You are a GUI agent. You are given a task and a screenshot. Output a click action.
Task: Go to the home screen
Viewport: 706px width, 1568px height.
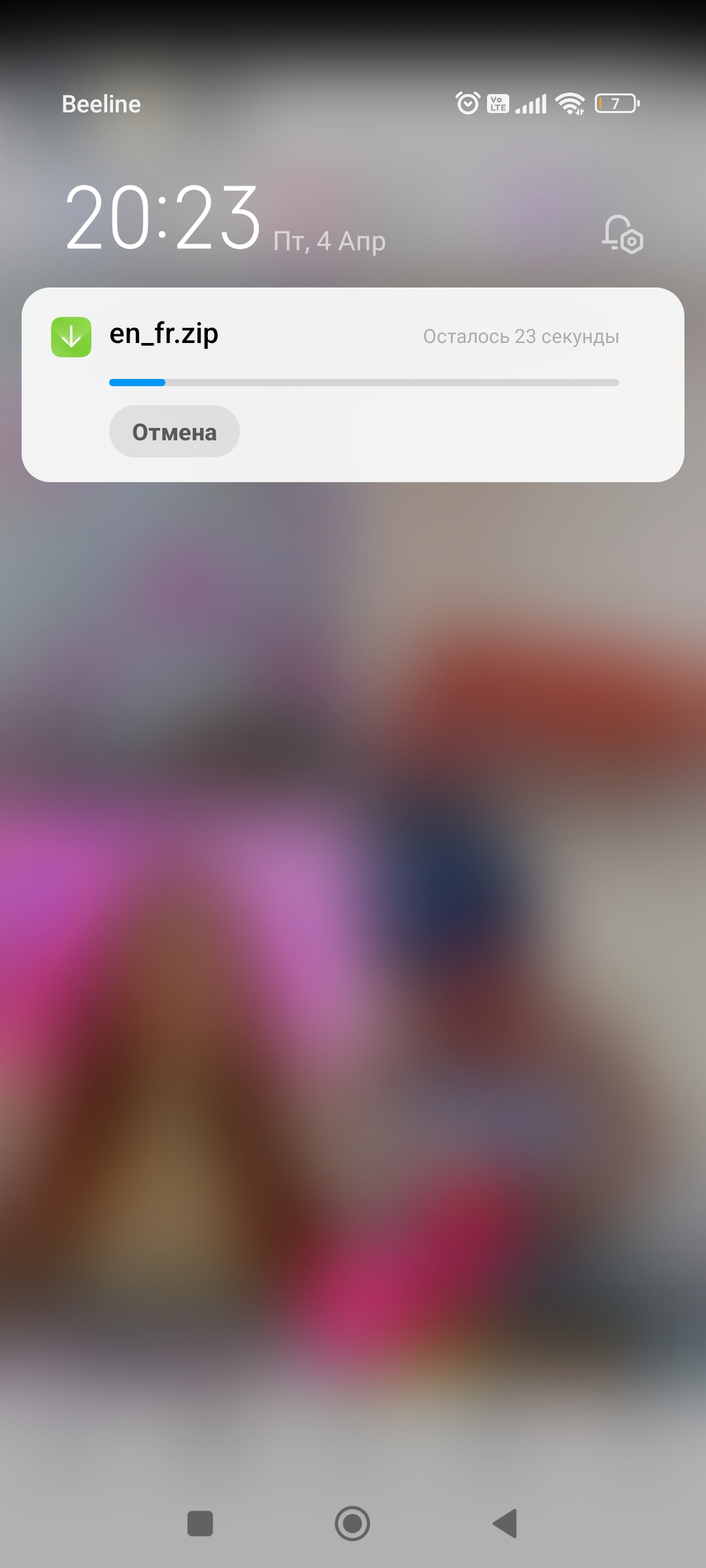coord(352,1524)
